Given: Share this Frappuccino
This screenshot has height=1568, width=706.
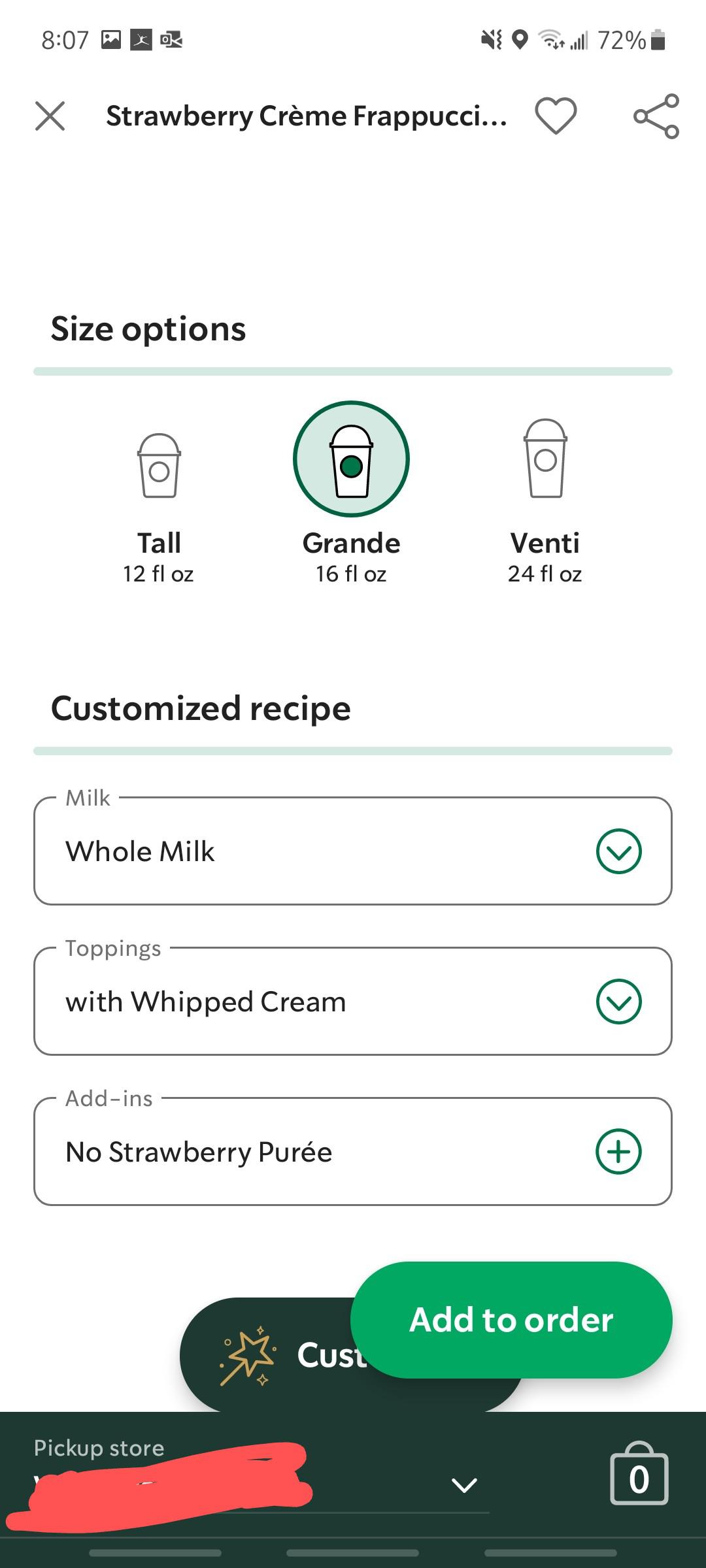Looking at the screenshot, I should pos(656,116).
